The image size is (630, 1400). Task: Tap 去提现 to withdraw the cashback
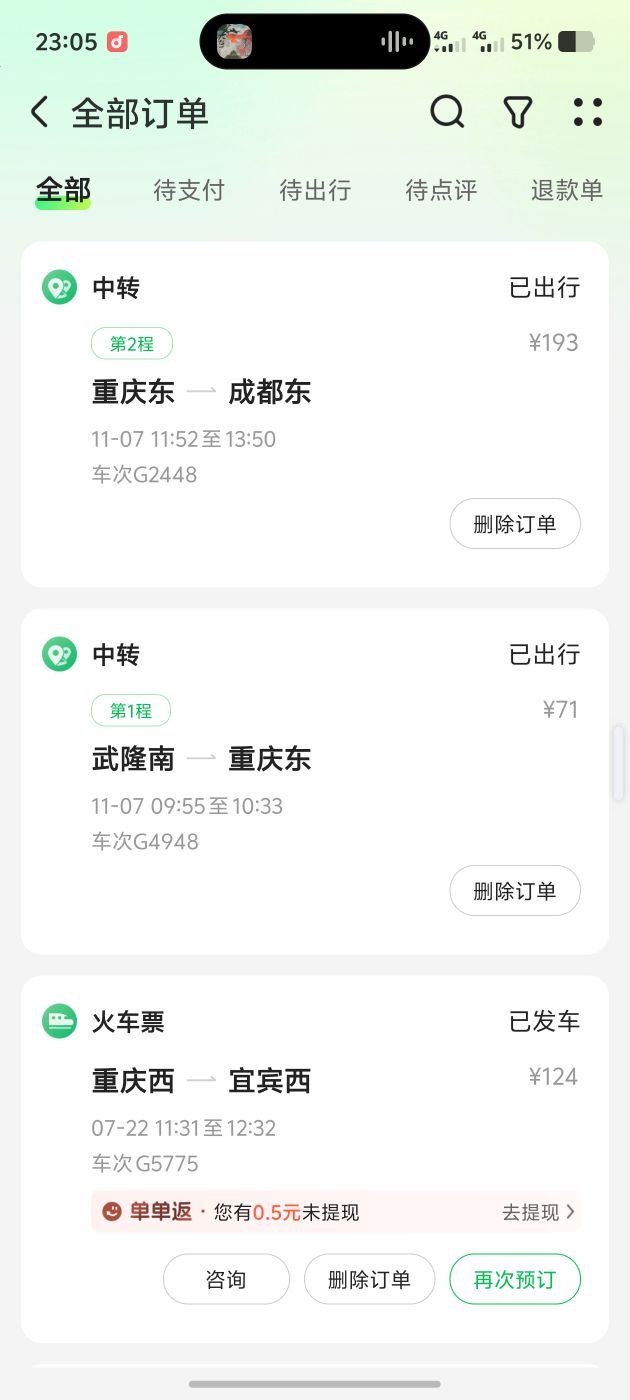coord(538,1212)
